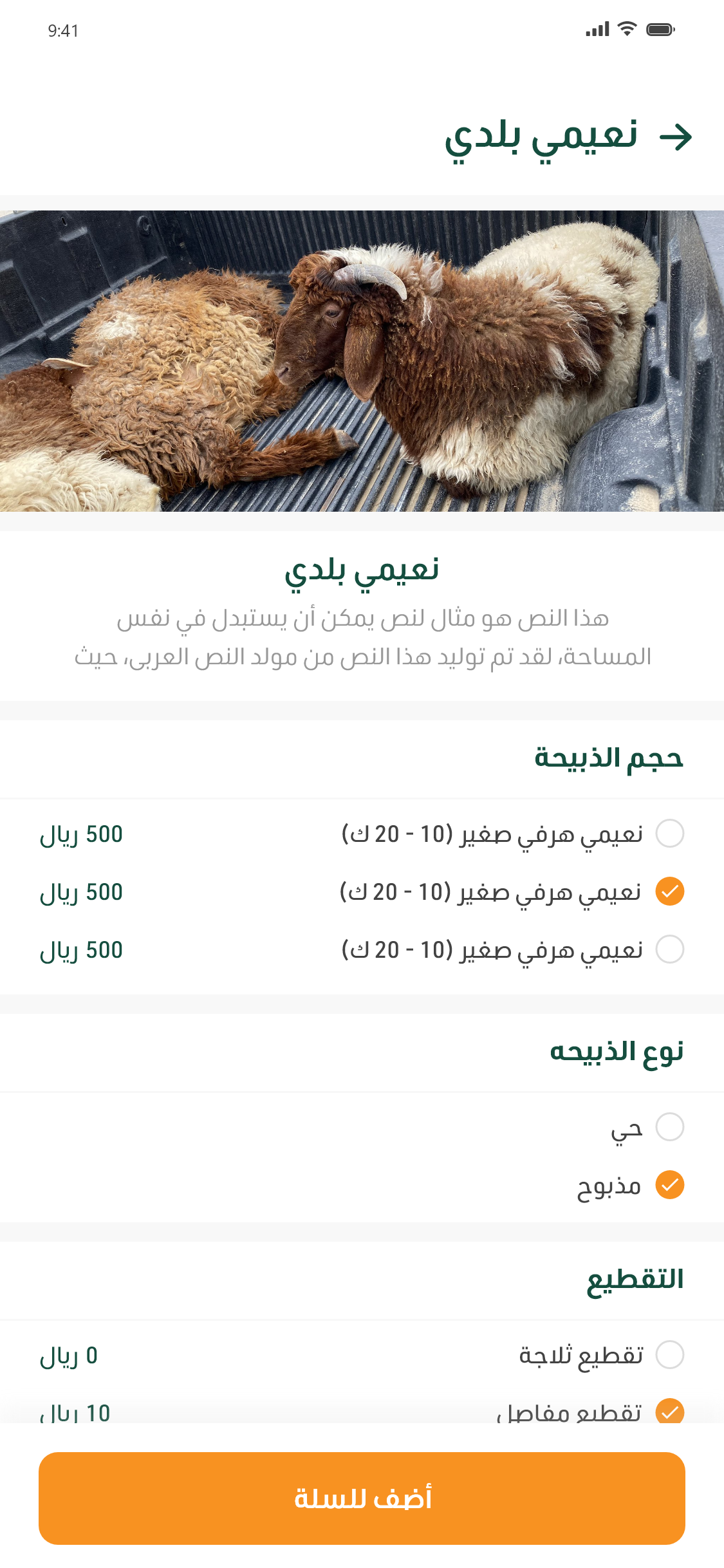Select تقطيع ثلاجة cutting option

pos(669,1355)
